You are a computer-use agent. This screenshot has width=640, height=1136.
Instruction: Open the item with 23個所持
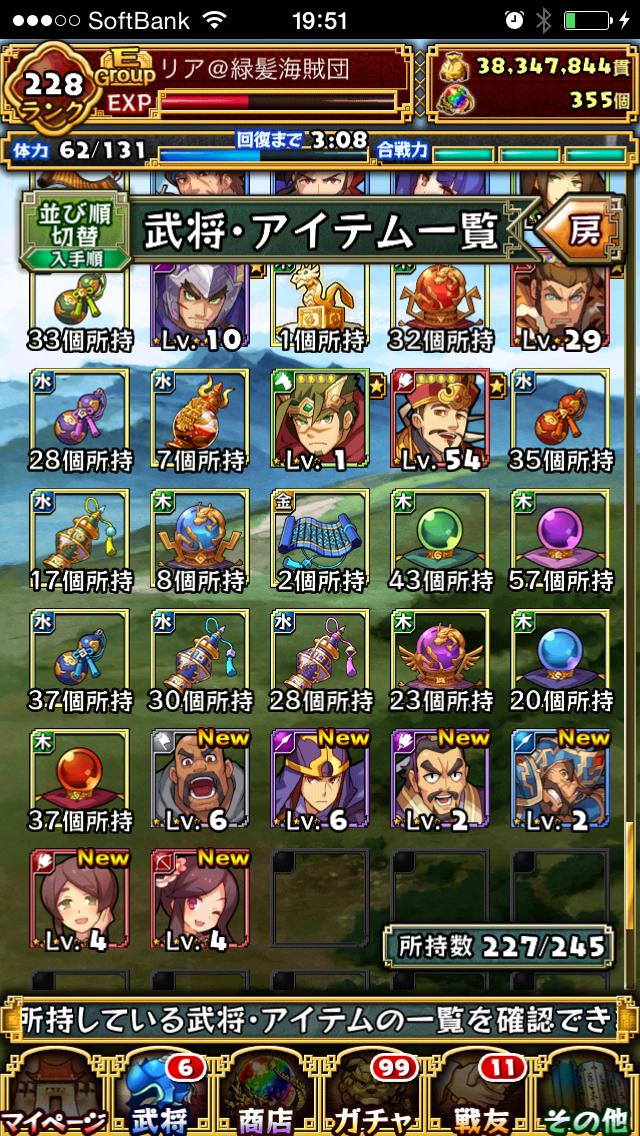[440, 660]
